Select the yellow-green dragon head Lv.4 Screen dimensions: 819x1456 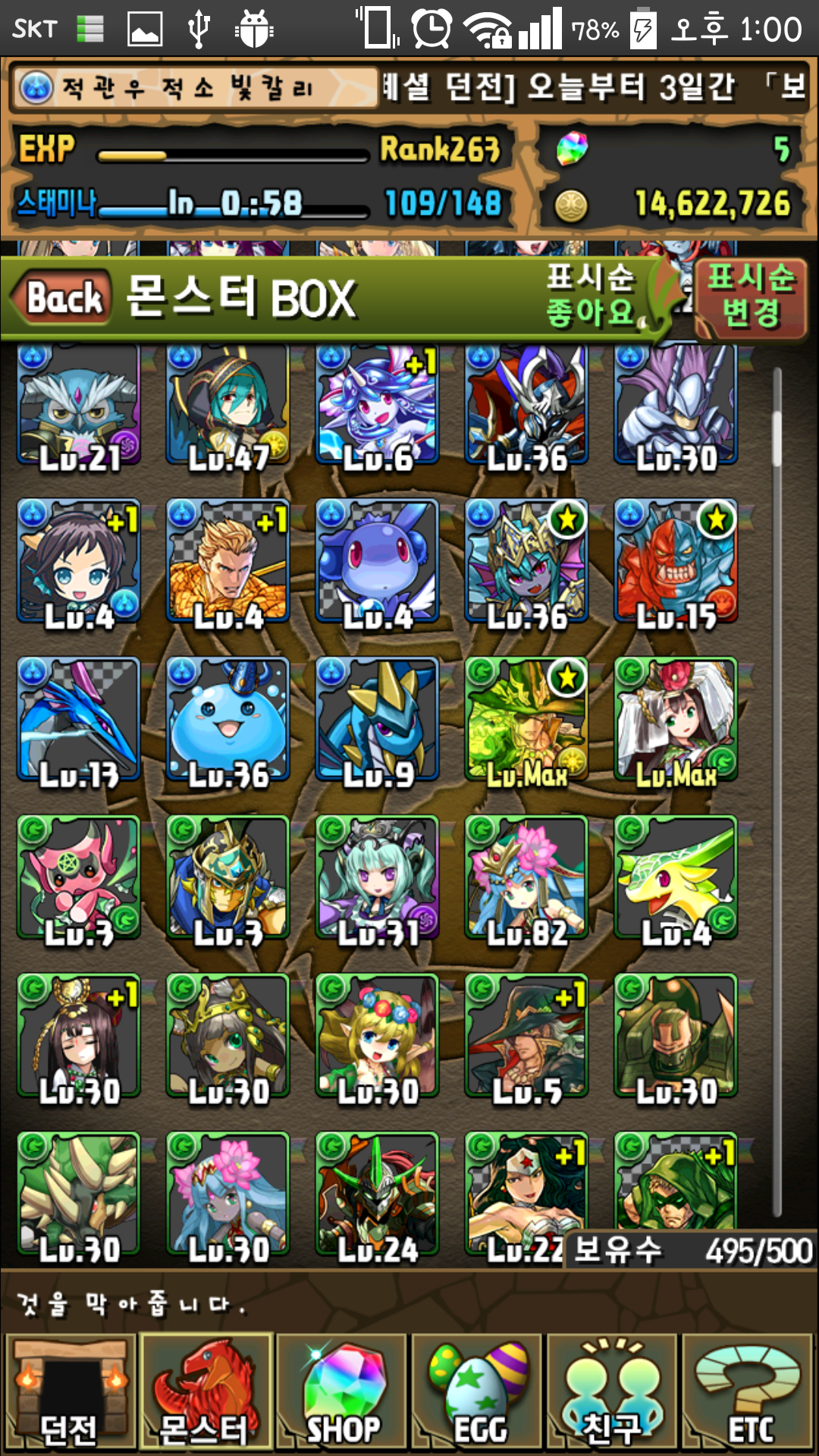pos(676,878)
